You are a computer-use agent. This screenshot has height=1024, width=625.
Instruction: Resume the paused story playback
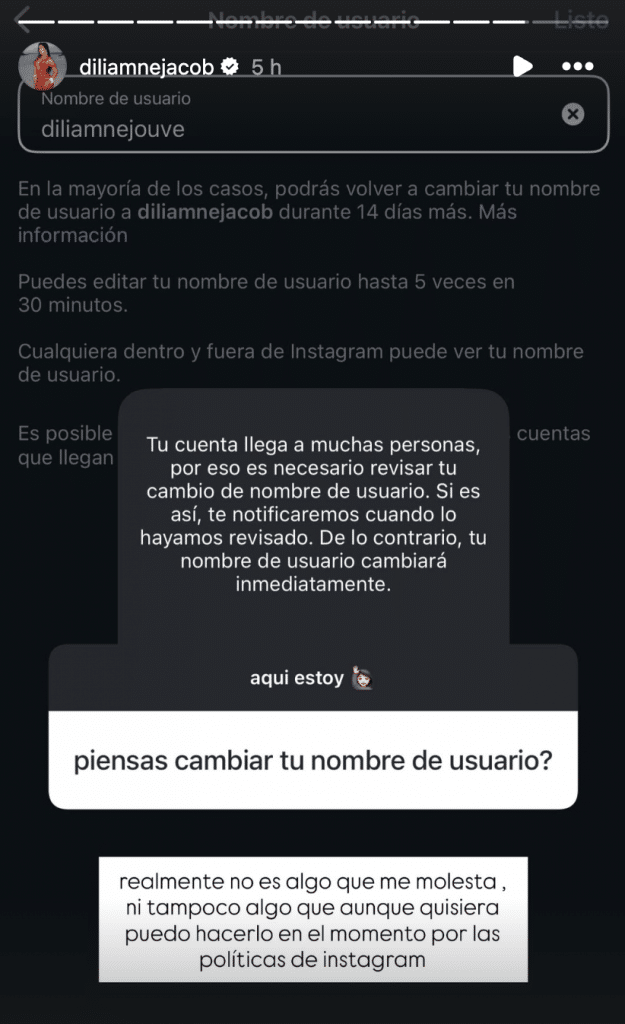[x=522, y=67]
